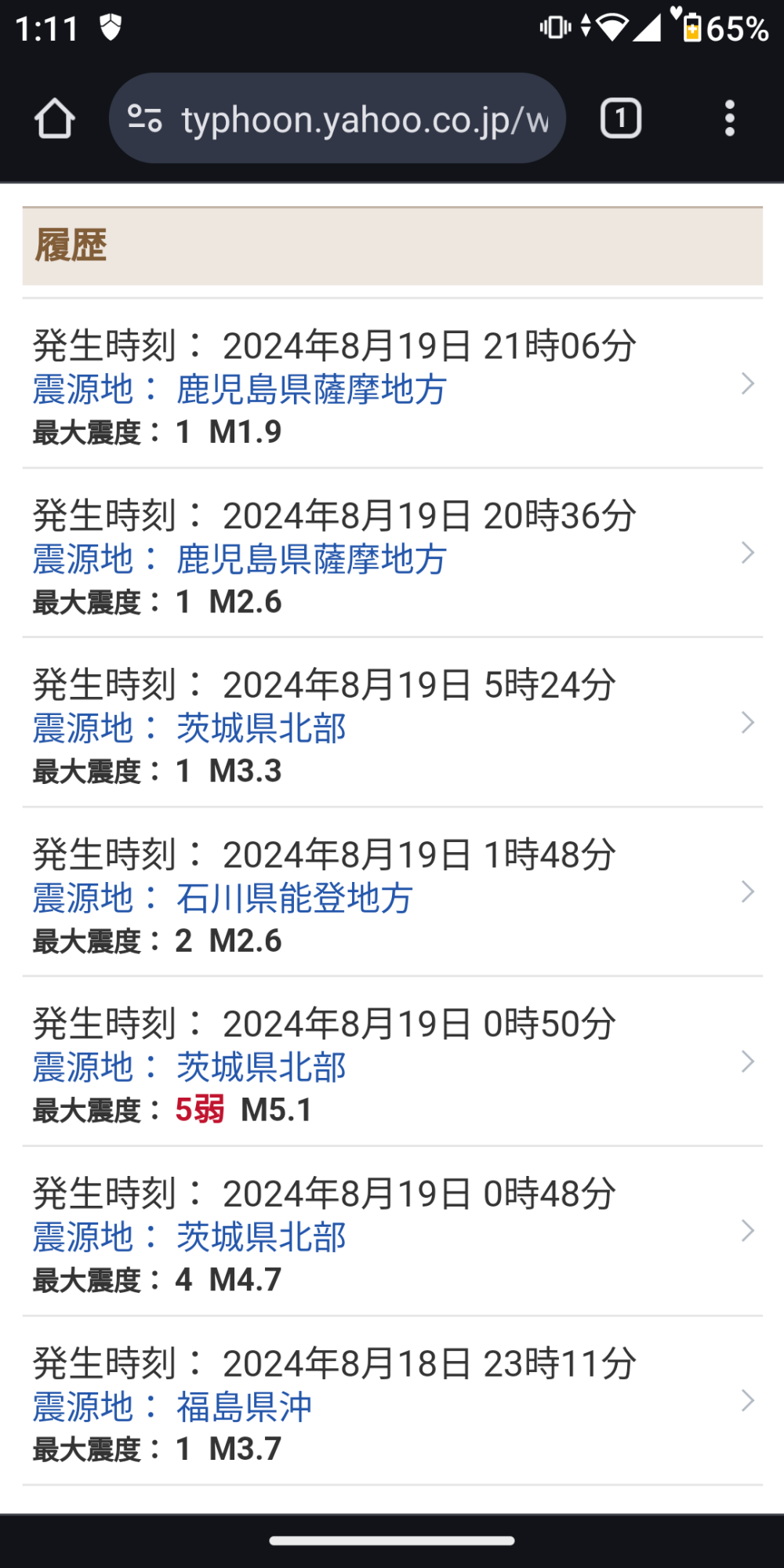The image size is (784, 1568).
Task: Select the 0時48分 茨城県北部 M4.7 entry
Action: [x=392, y=1231]
